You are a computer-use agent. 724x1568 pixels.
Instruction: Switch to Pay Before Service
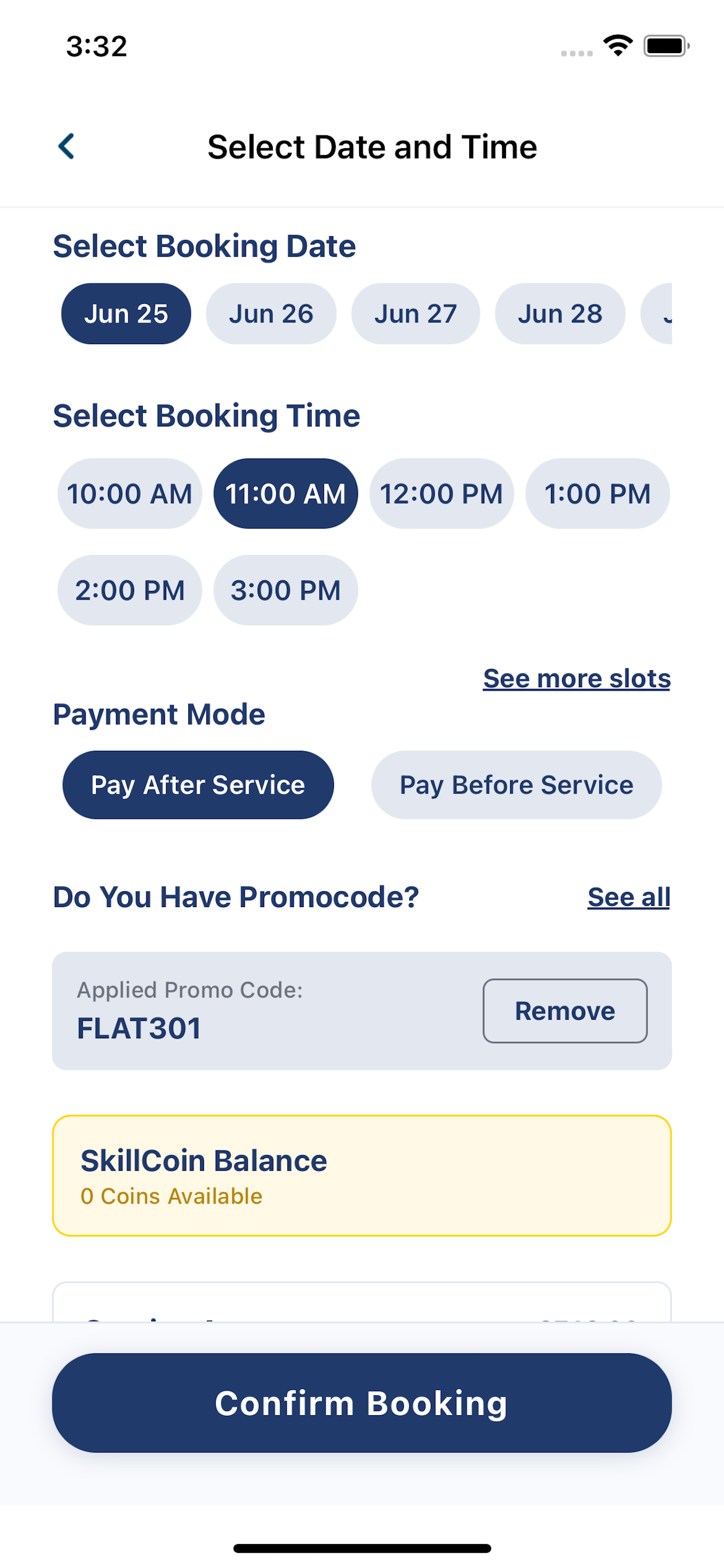tap(516, 785)
